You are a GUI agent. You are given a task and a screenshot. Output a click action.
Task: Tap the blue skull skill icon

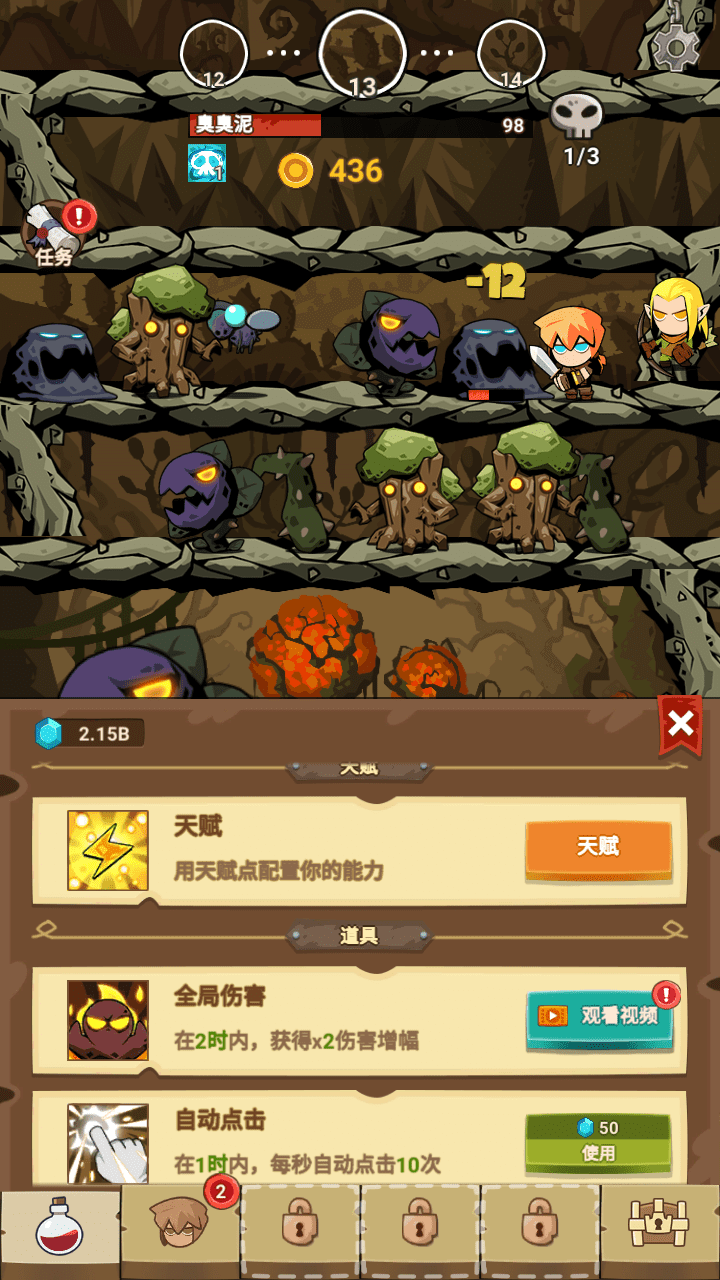pyautogui.click(x=206, y=163)
